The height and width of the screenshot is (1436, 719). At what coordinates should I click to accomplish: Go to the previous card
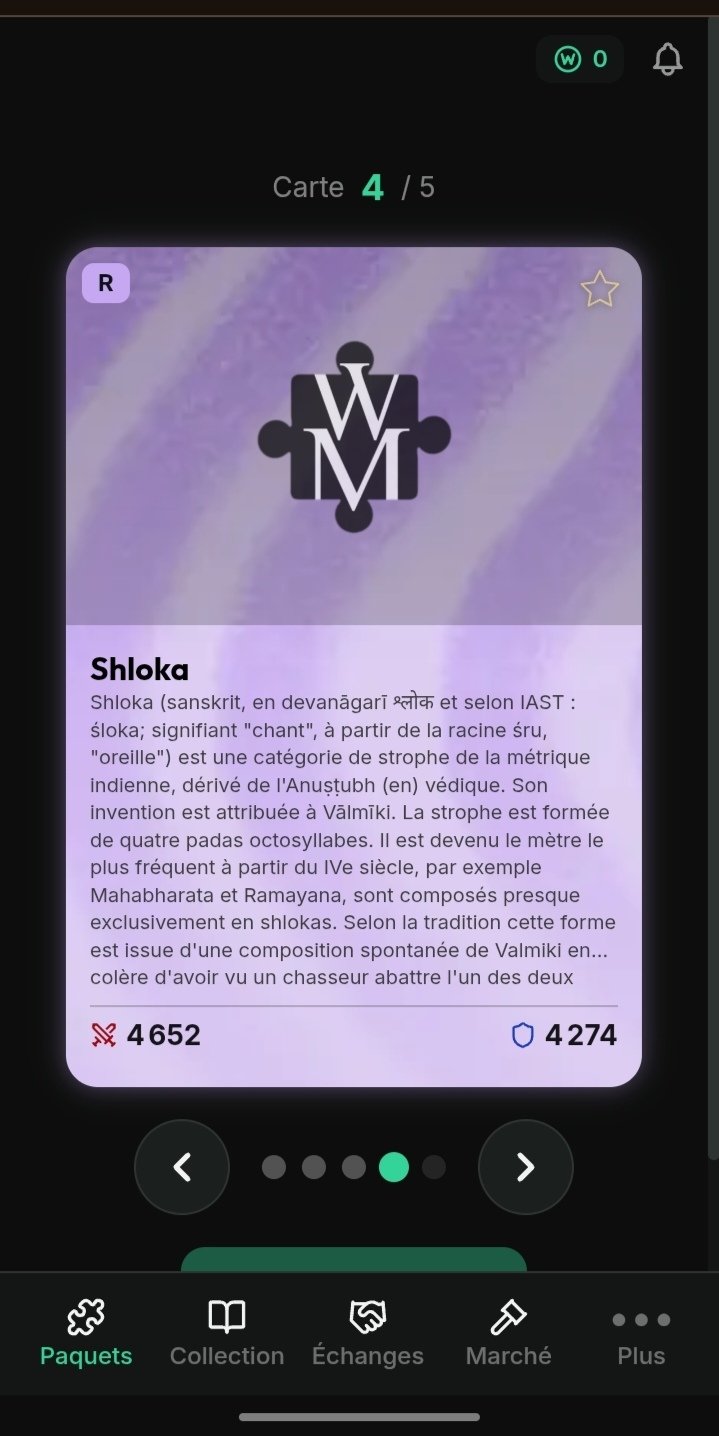pos(182,1167)
